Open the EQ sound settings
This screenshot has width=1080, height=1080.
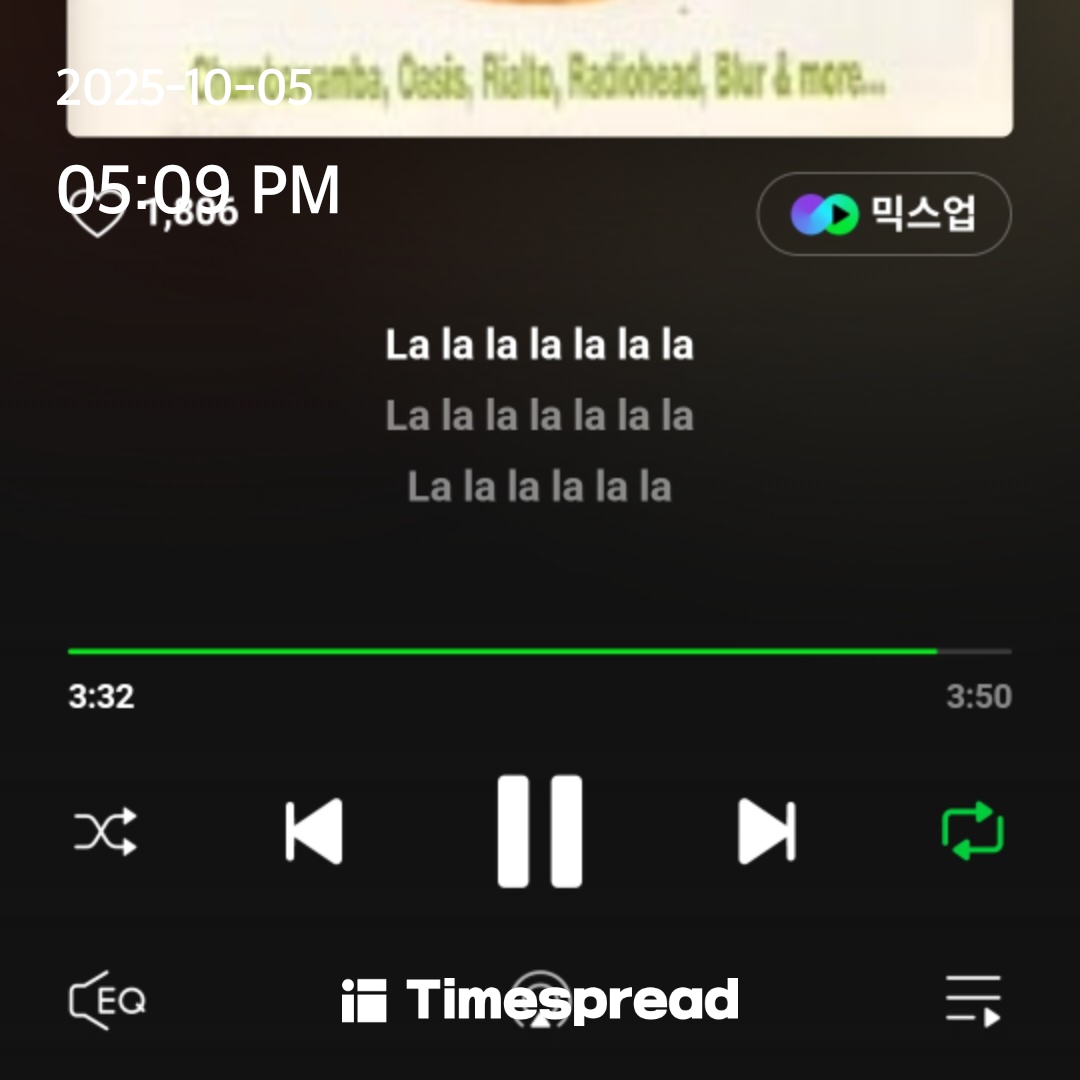[106, 1000]
